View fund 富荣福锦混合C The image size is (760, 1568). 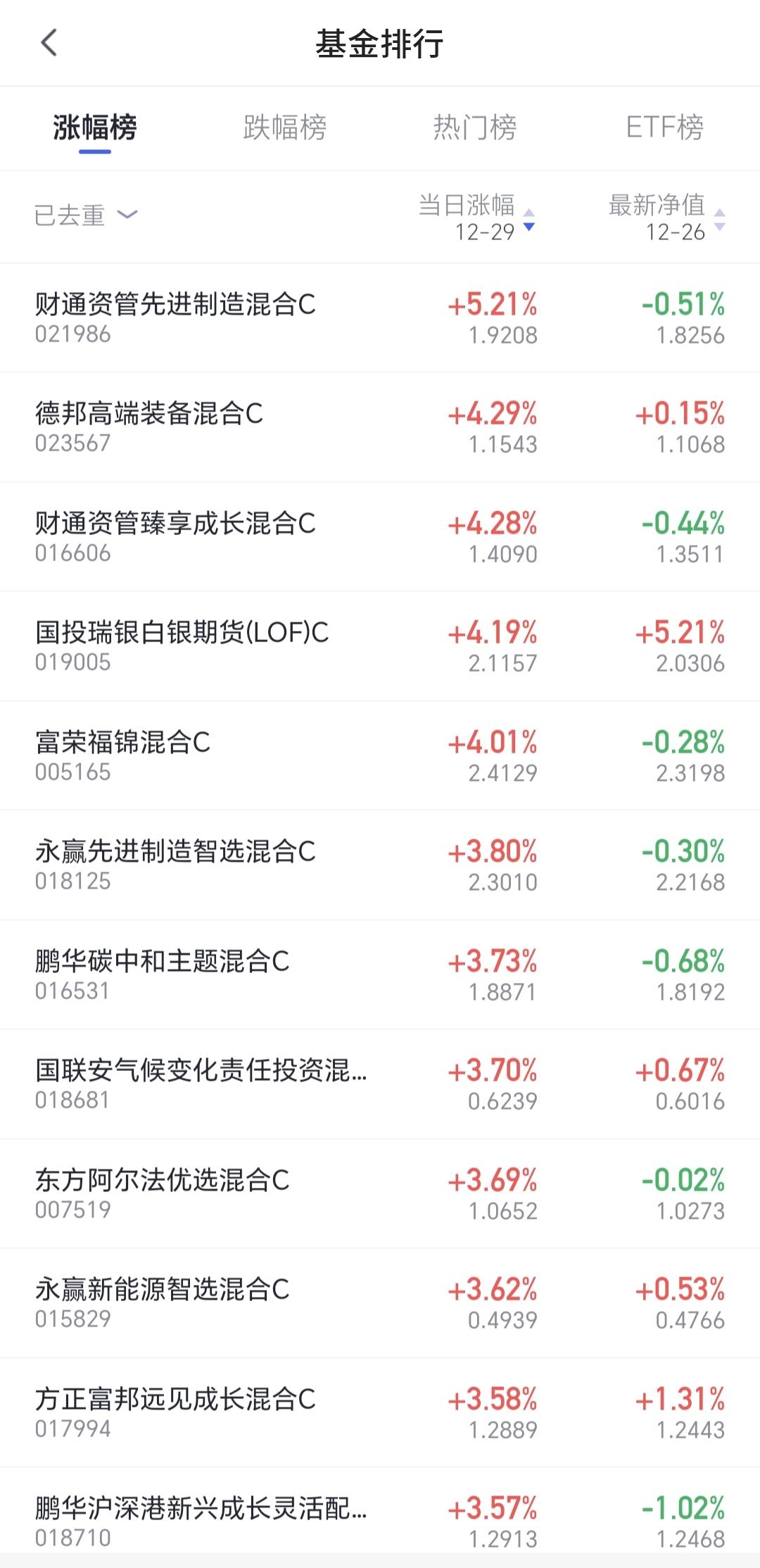pos(122,755)
